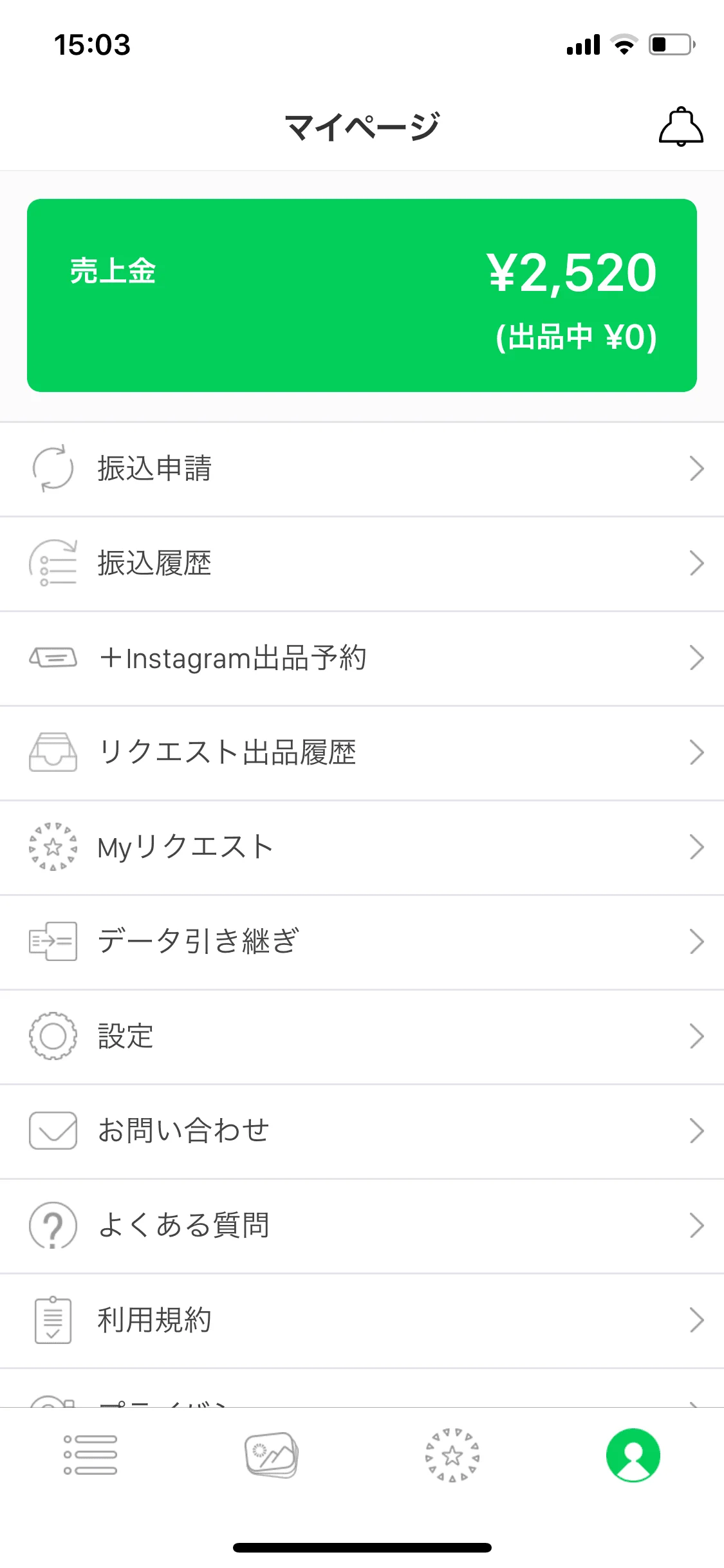This screenshot has width=724, height=1568.
Task: Select データ引き継ぎ data transfer
Action: pyautogui.click(x=362, y=942)
